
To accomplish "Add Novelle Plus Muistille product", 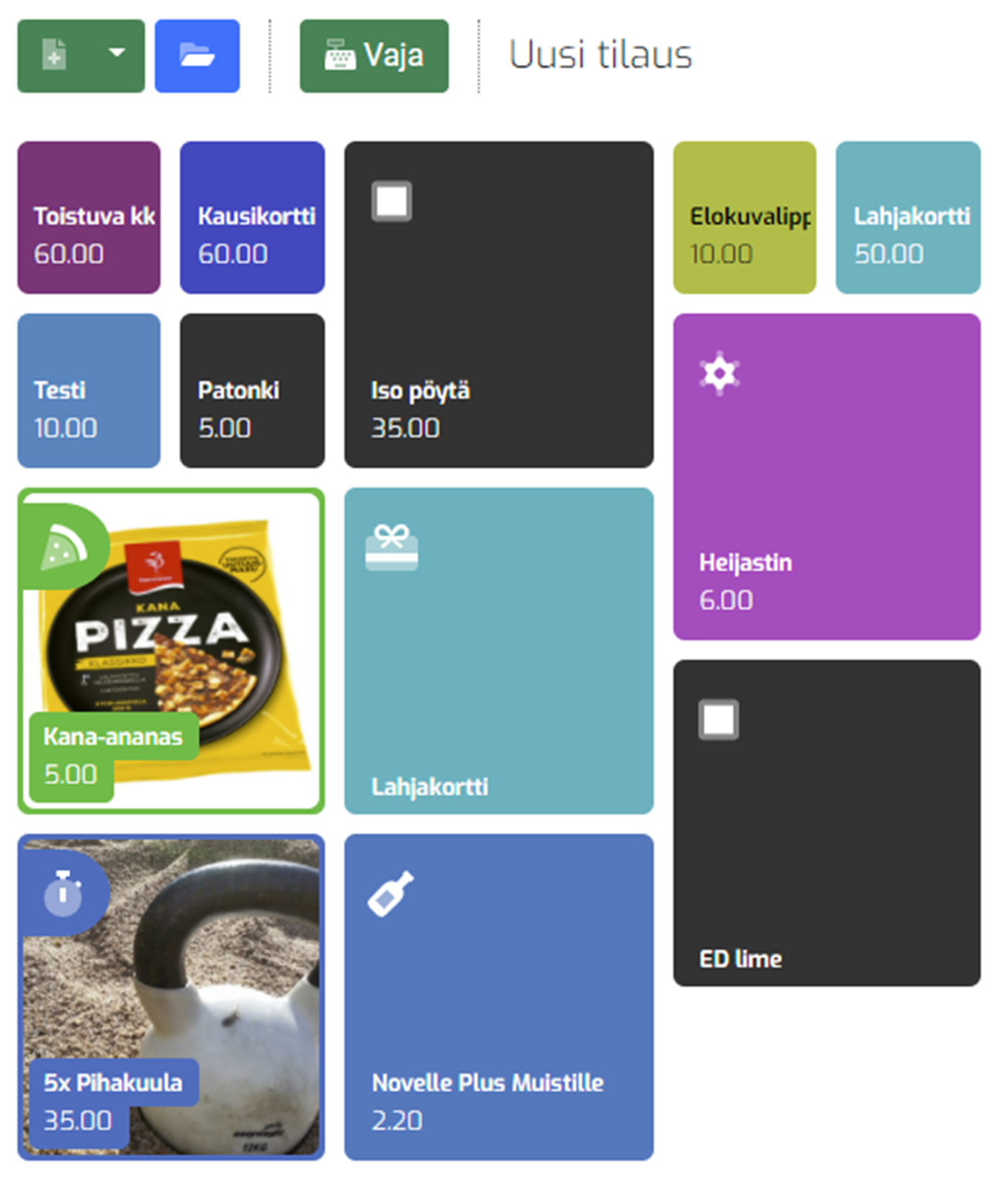I will pos(498,997).
